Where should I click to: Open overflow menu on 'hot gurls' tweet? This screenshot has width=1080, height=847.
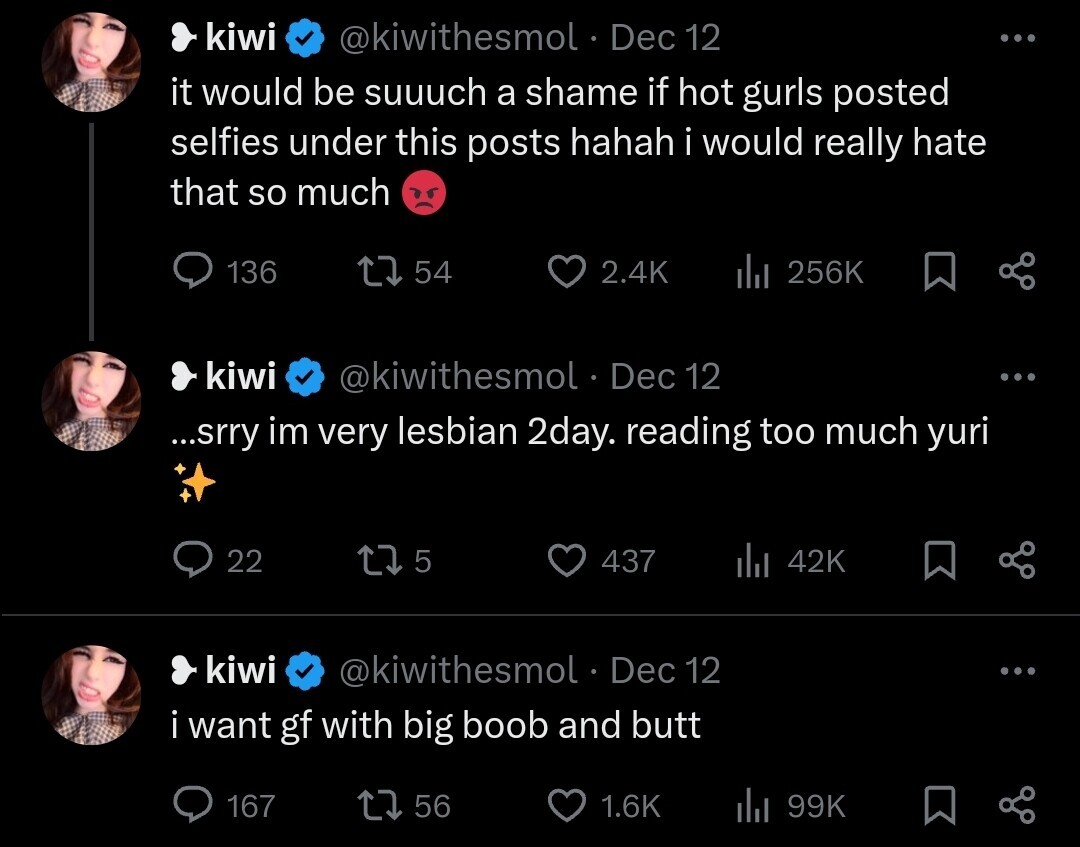(1019, 39)
